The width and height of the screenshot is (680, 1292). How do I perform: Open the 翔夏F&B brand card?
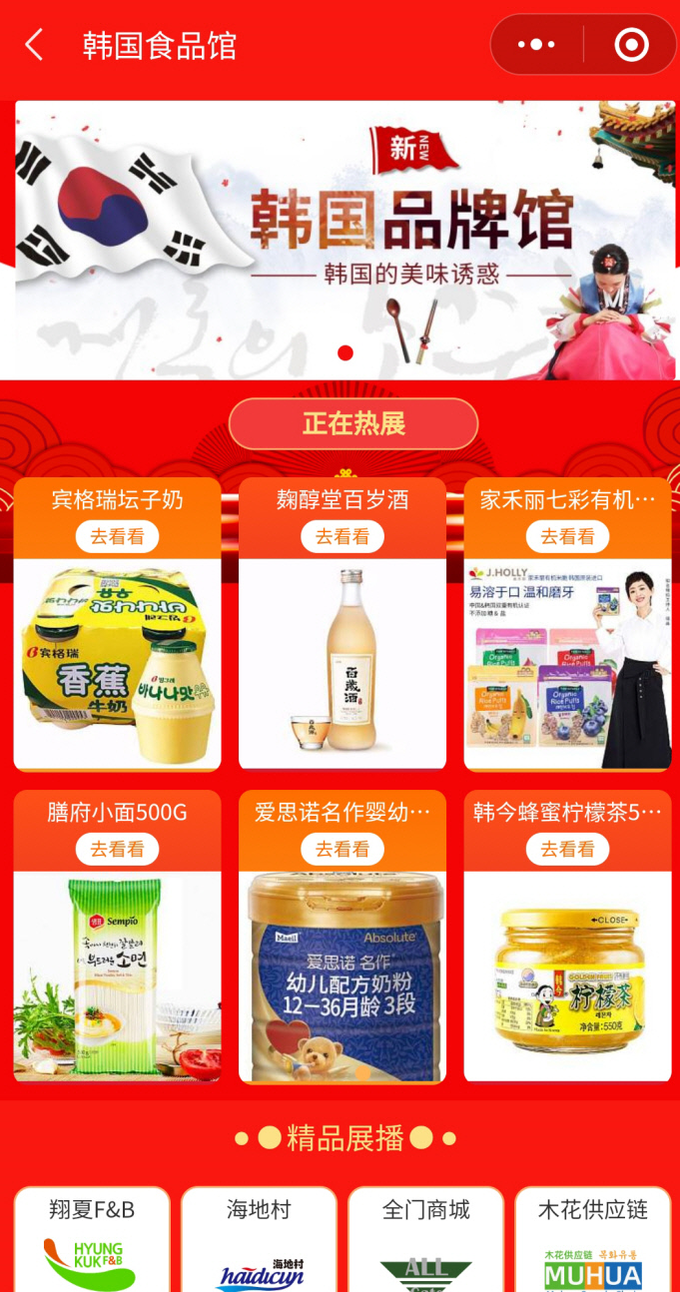pyautogui.click(x=92, y=1242)
